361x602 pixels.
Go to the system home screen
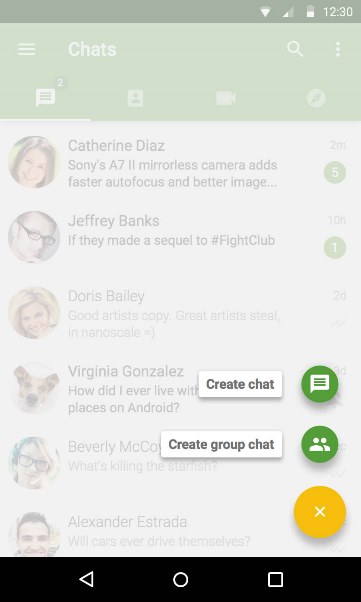(x=180, y=579)
